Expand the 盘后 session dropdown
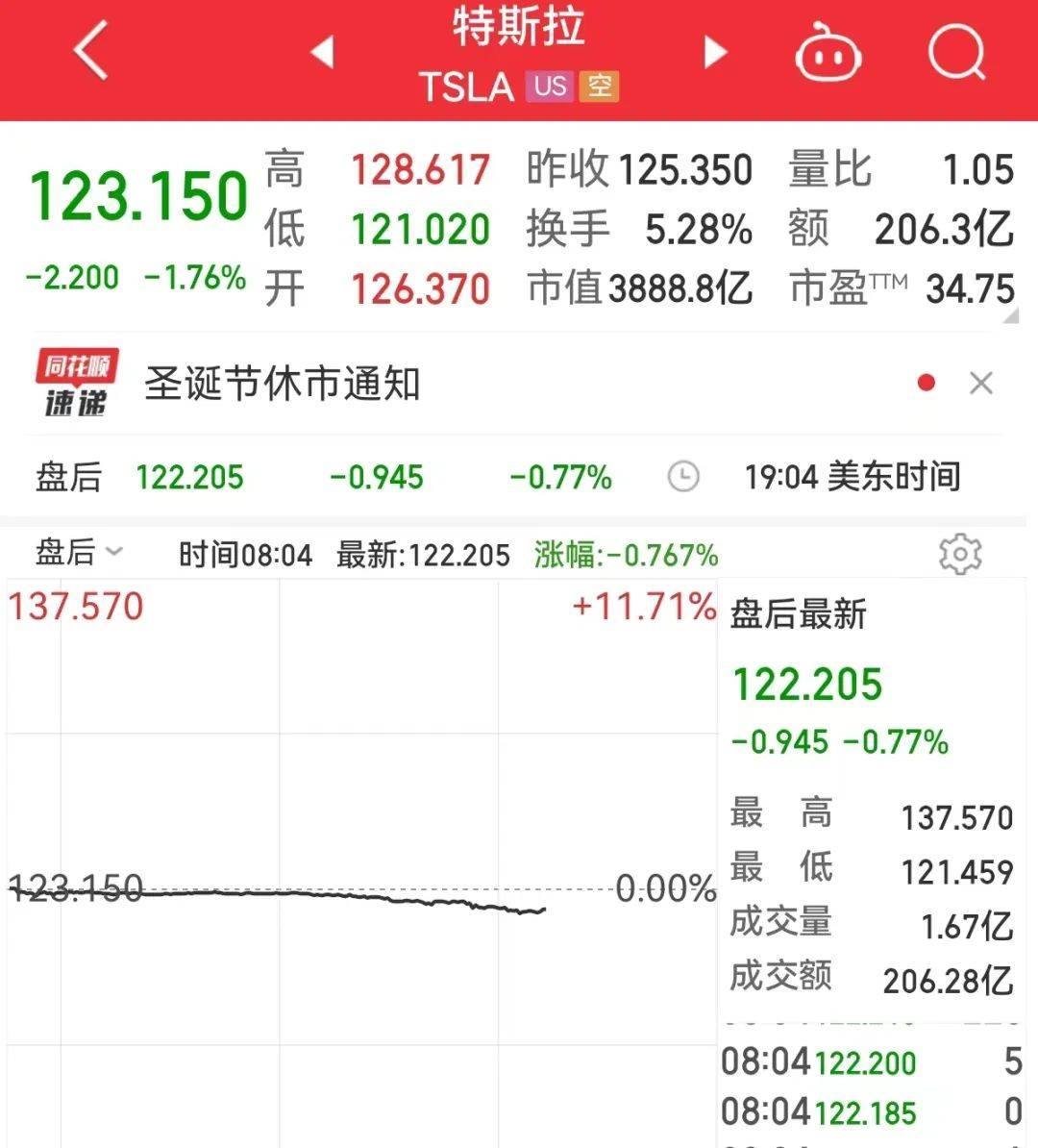 tap(80, 552)
